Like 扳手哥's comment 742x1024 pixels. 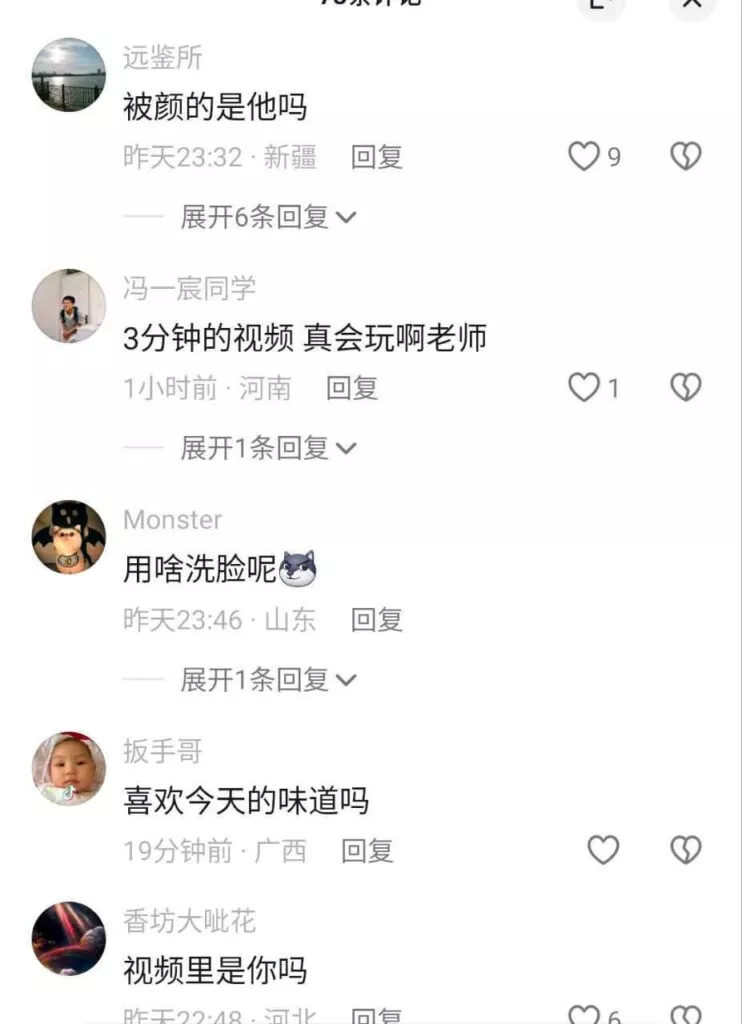603,851
